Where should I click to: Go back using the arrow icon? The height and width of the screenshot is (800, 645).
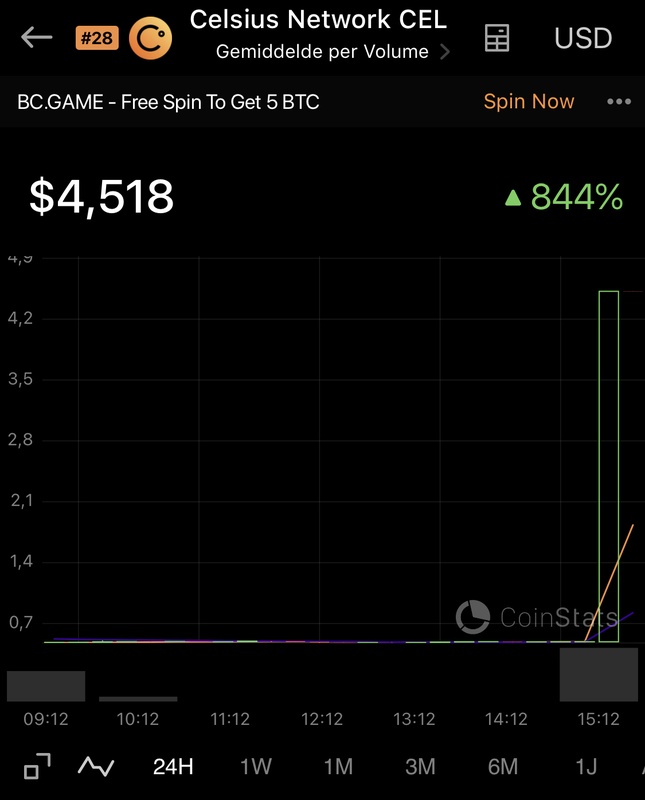tap(37, 38)
